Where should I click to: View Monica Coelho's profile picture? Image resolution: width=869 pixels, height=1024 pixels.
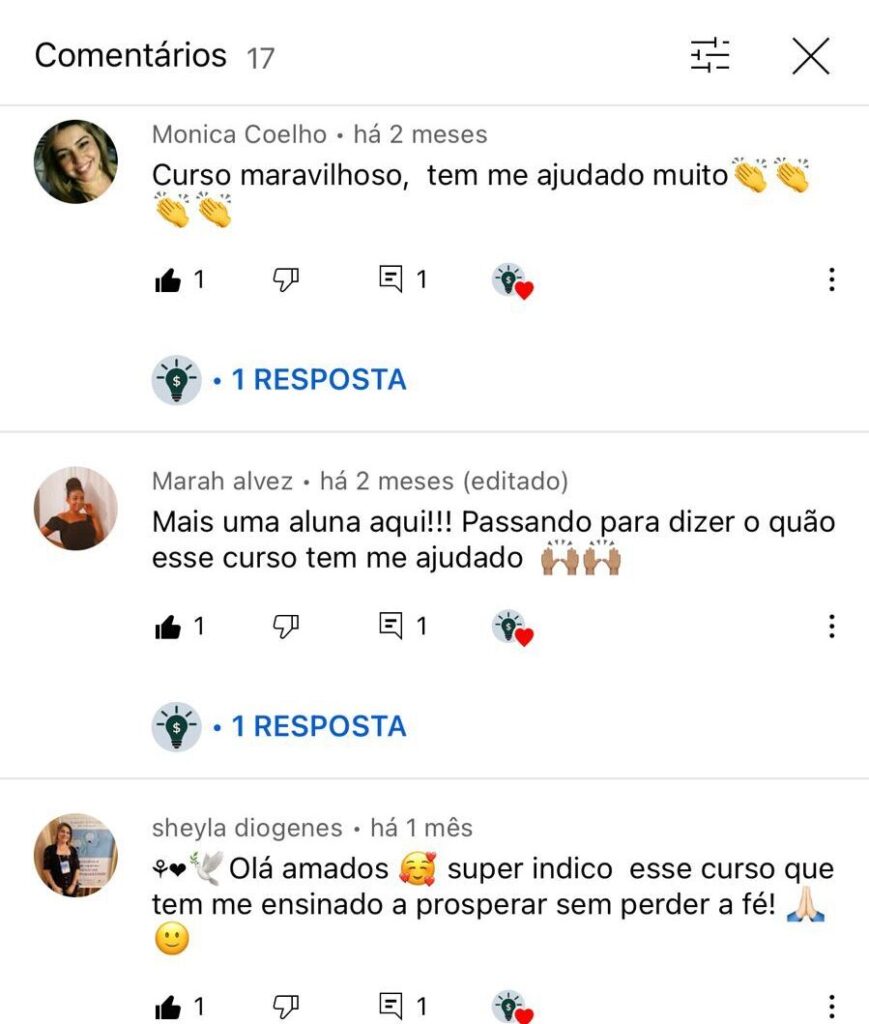(76, 162)
